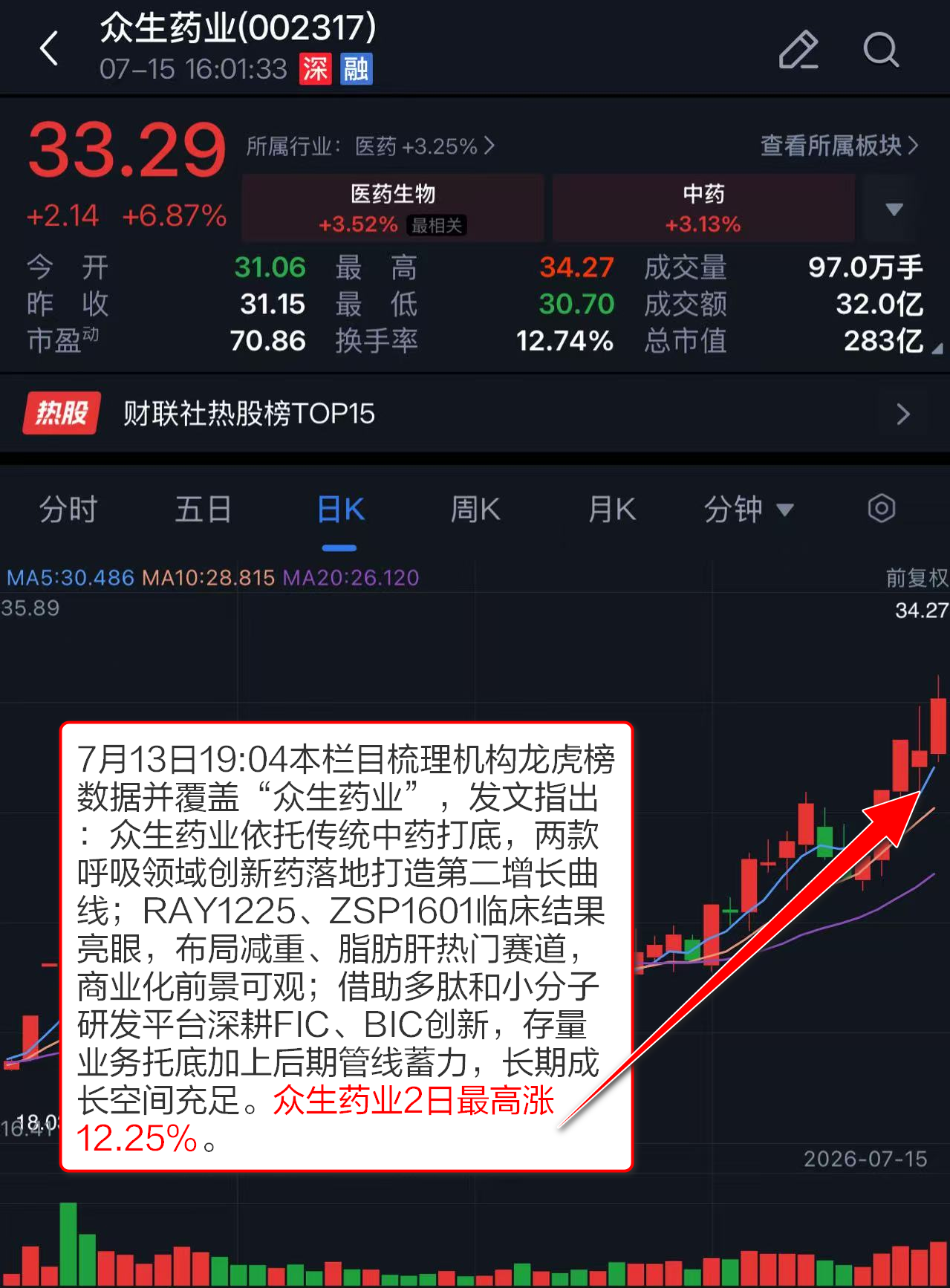The width and height of the screenshot is (950, 1288).
Task: Open the 分钟 interval dropdown
Action: click(749, 510)
